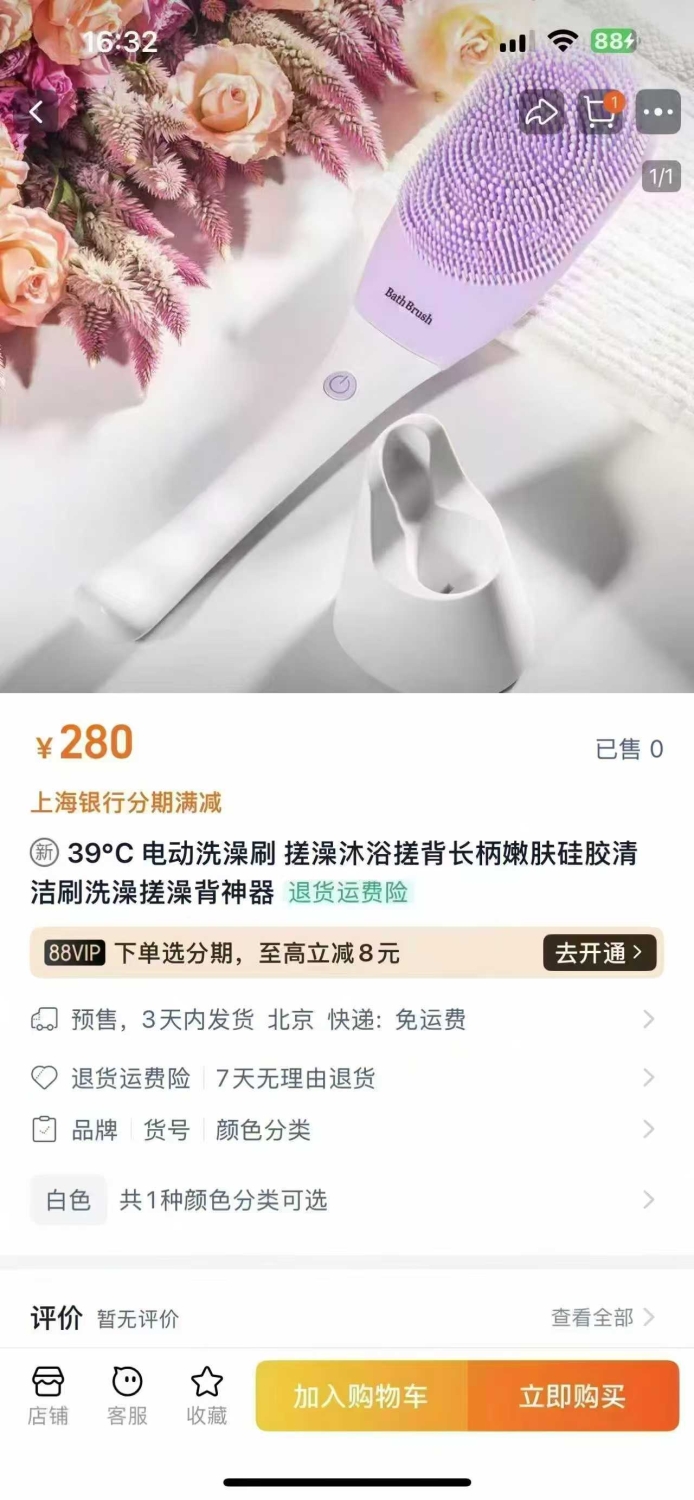Favorite the item with 收藏 star
Screen dimensions: 694x1500
click(207, 1396)
